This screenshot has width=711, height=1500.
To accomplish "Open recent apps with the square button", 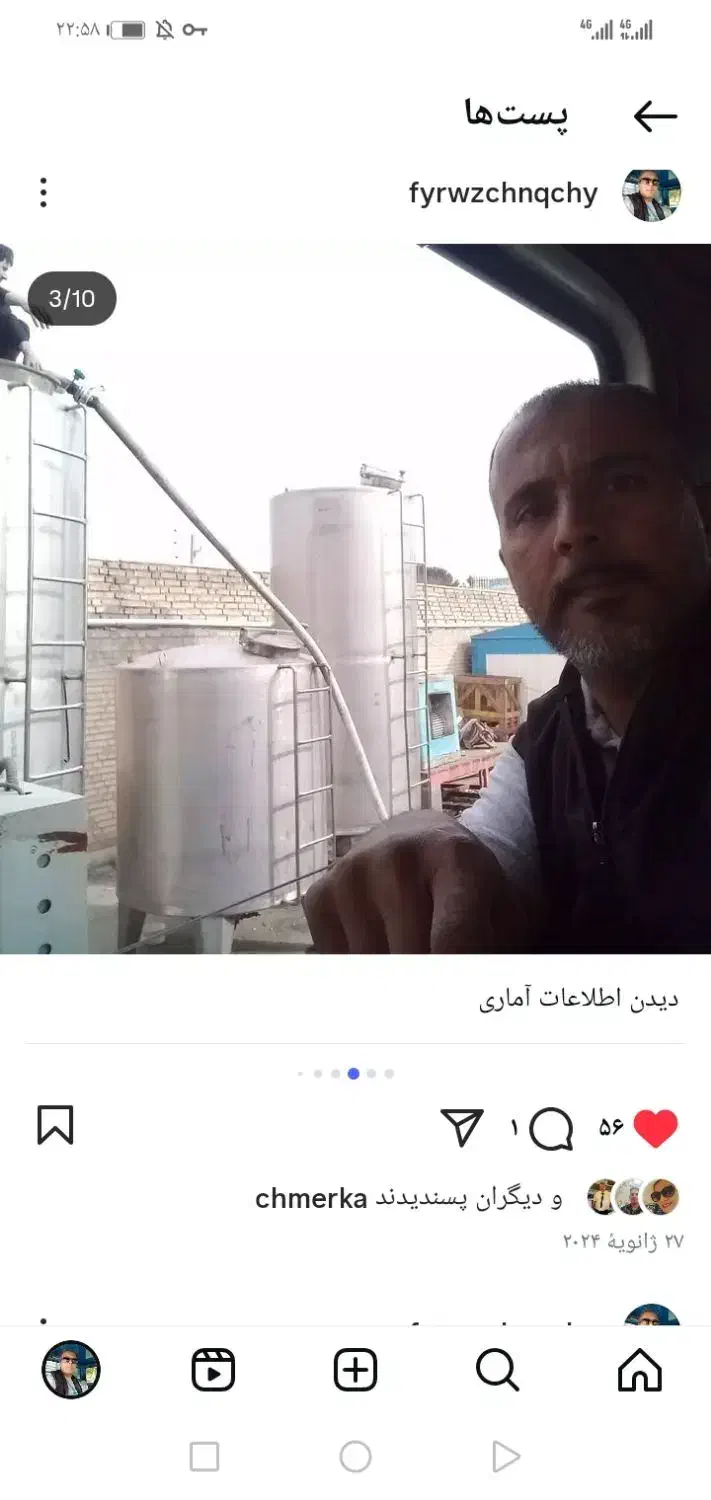I will tap(204, 1457).
